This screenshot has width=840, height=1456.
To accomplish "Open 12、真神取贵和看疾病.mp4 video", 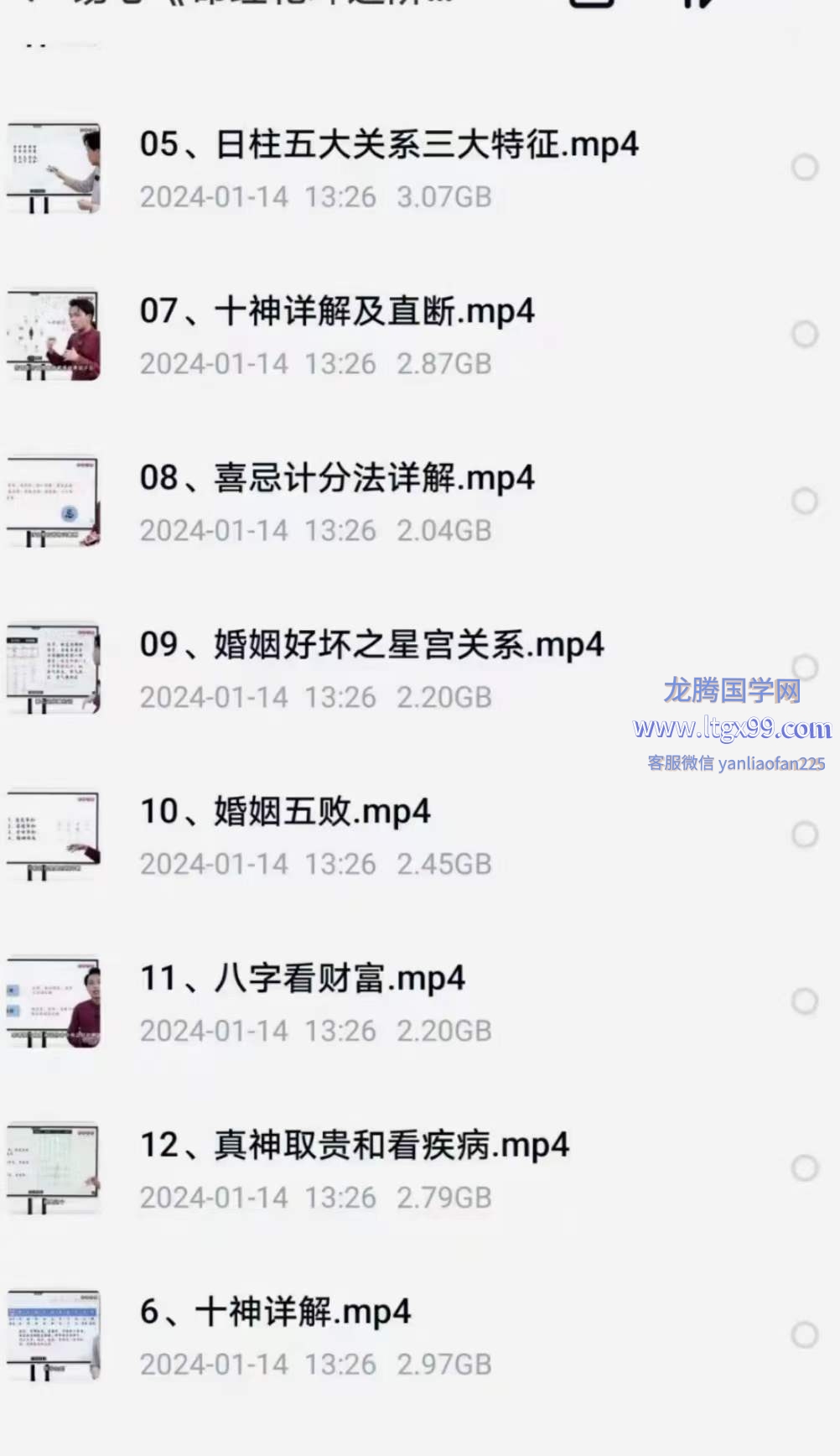I will tap(354, 1147).
